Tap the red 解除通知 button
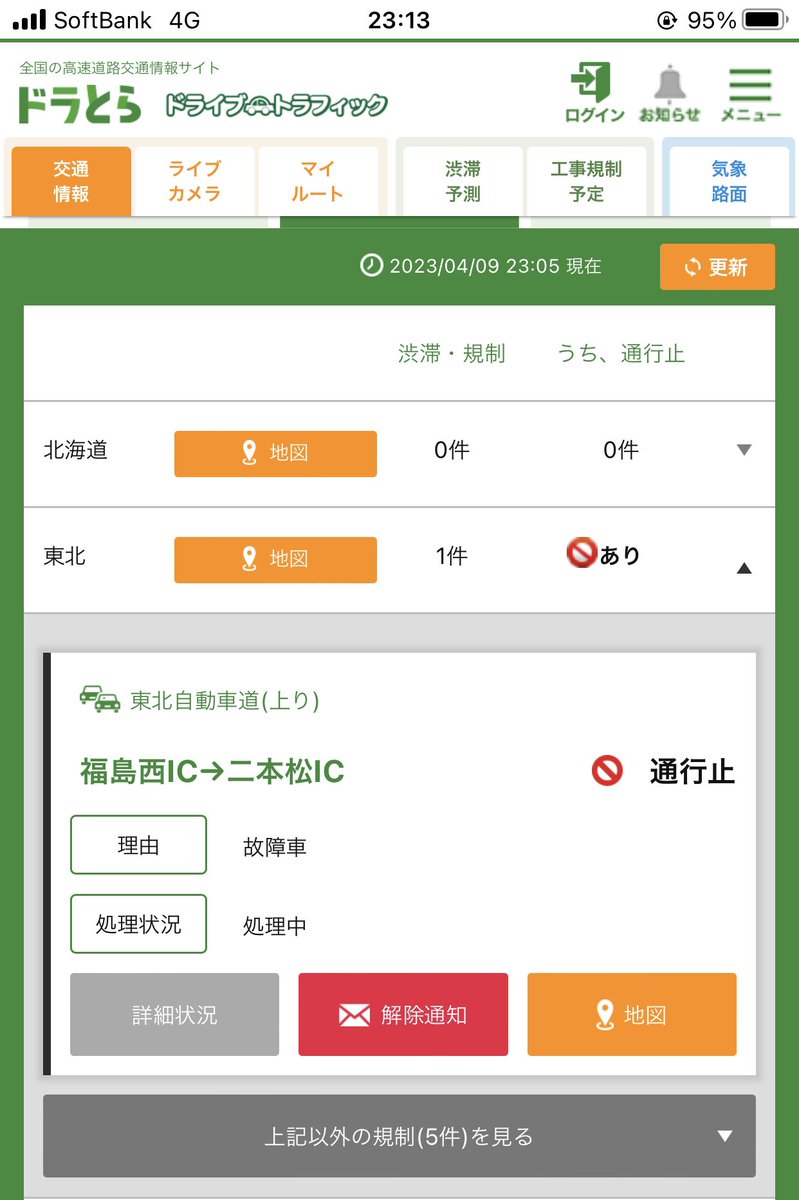The height and width of the screenshot is (1200, 799). 403,1015
